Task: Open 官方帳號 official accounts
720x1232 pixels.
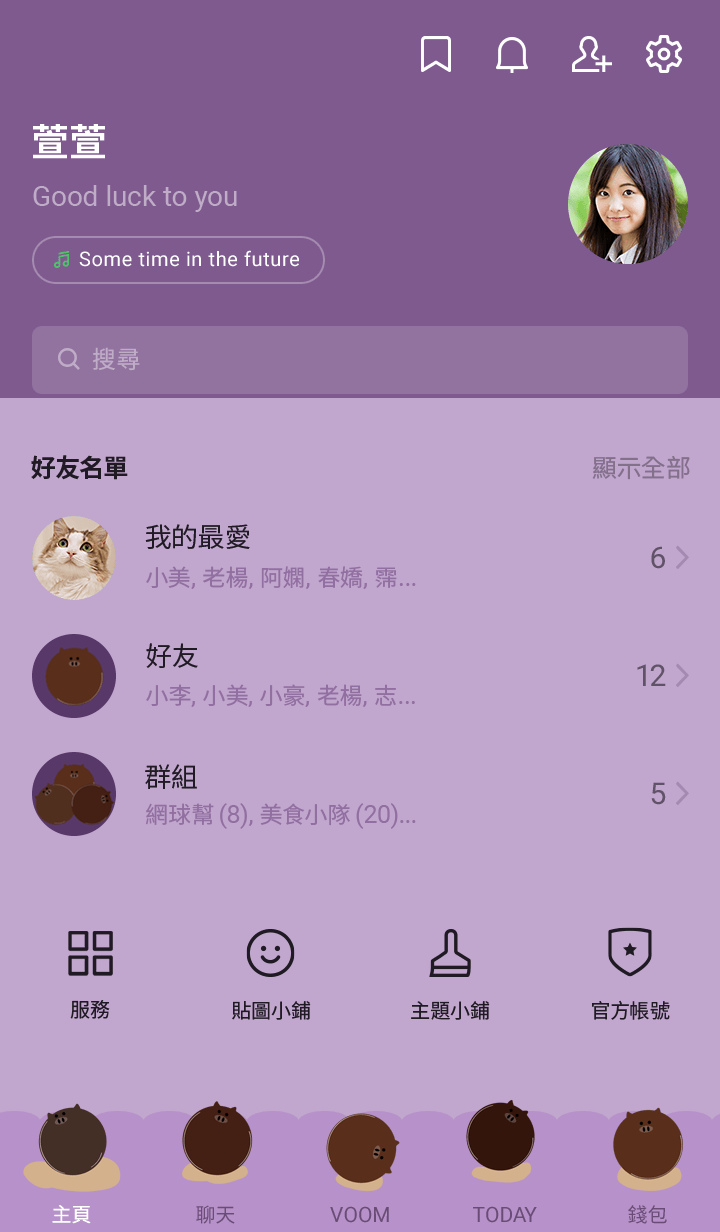Action: pyautogui.click(x=630, y=972)
